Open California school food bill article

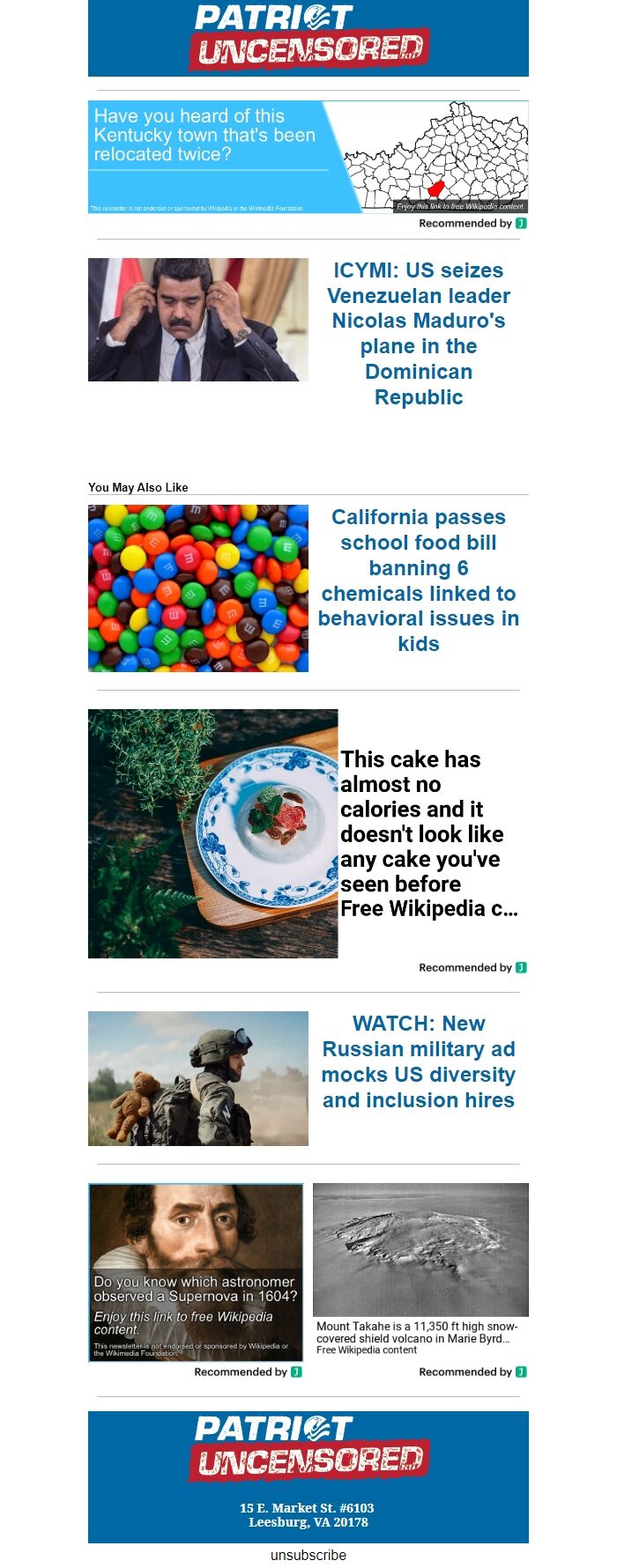point(418,580)
